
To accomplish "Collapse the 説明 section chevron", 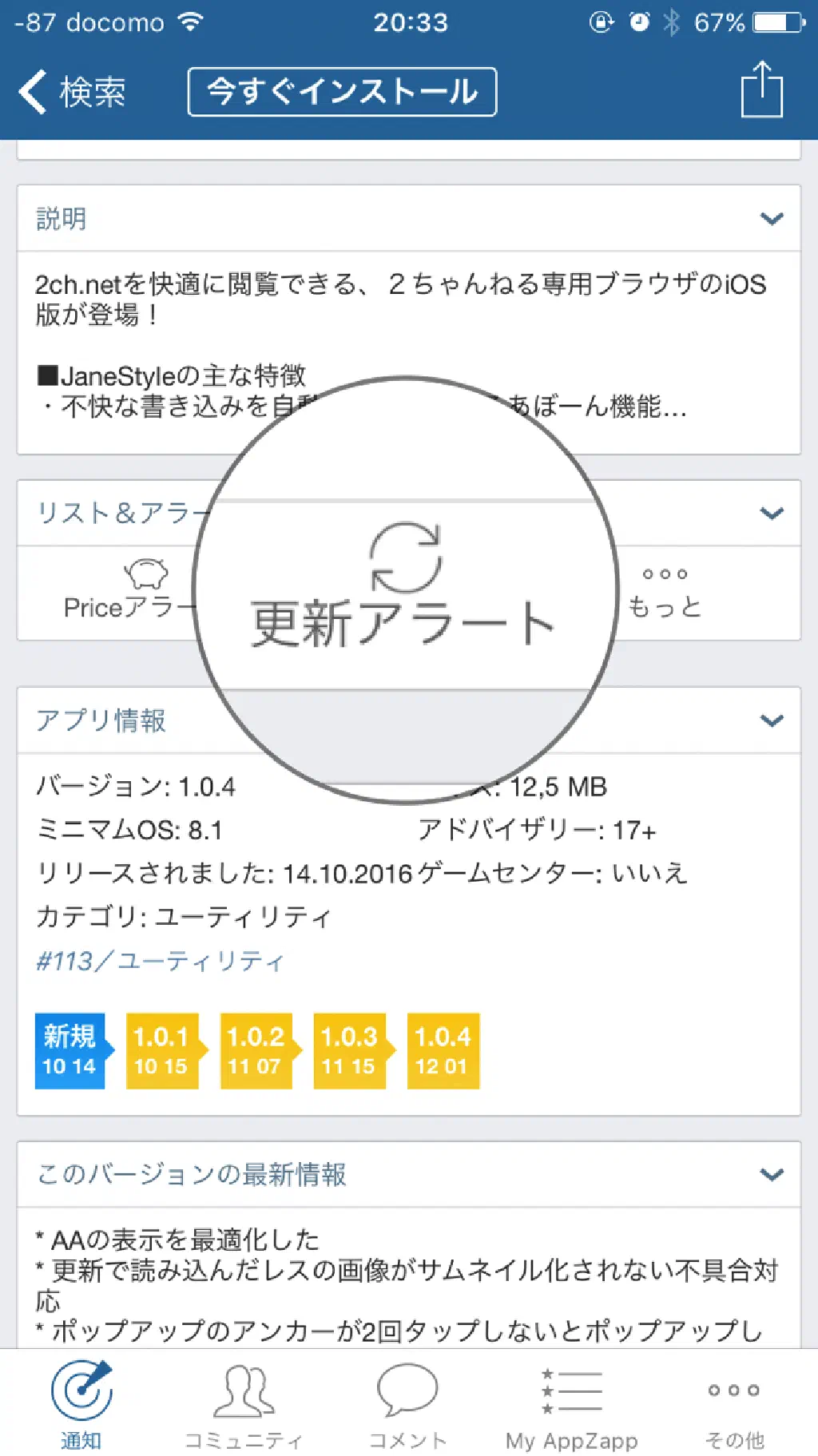I will (x=771, y=219).
